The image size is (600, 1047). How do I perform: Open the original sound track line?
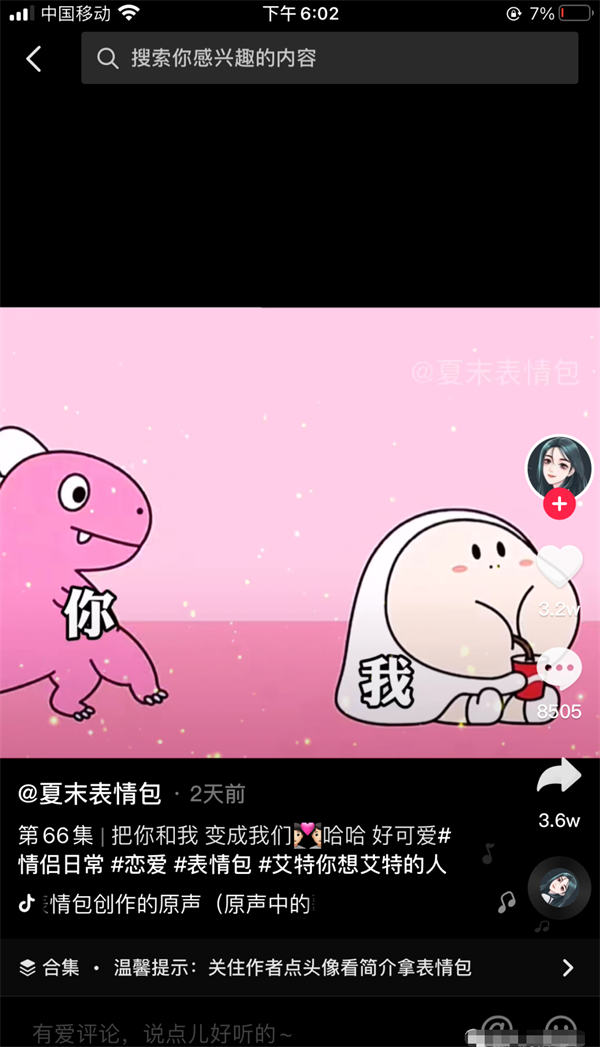180,904
